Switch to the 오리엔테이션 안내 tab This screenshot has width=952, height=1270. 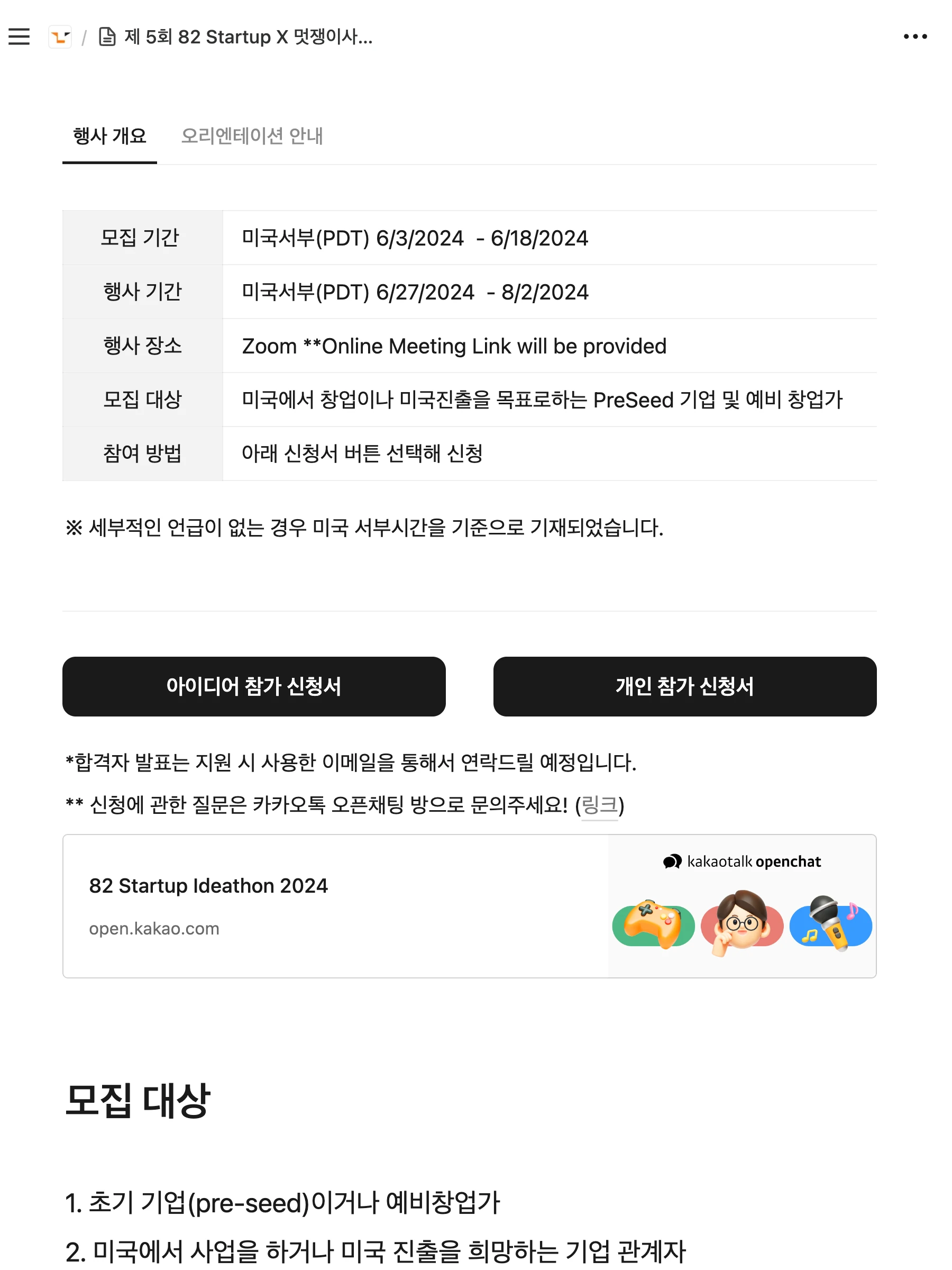click(251, 136)
